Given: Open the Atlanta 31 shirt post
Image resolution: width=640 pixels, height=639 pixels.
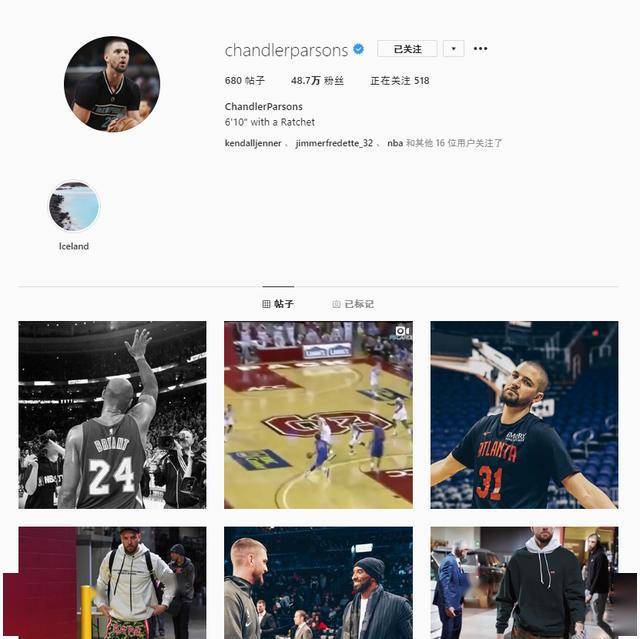Looking at the screenshot, I should click(x=524, y=414).
